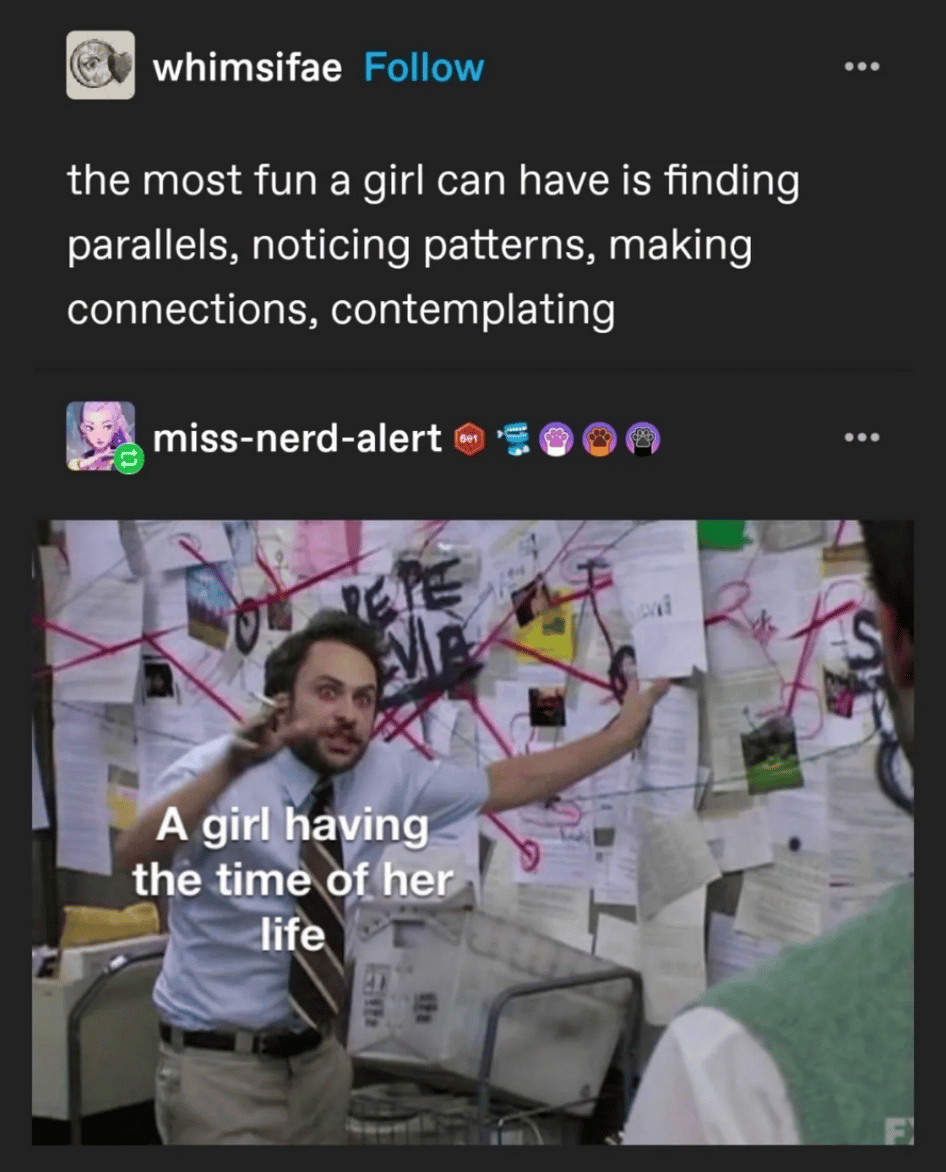Follow the whimsifae blog

(423, 68)
